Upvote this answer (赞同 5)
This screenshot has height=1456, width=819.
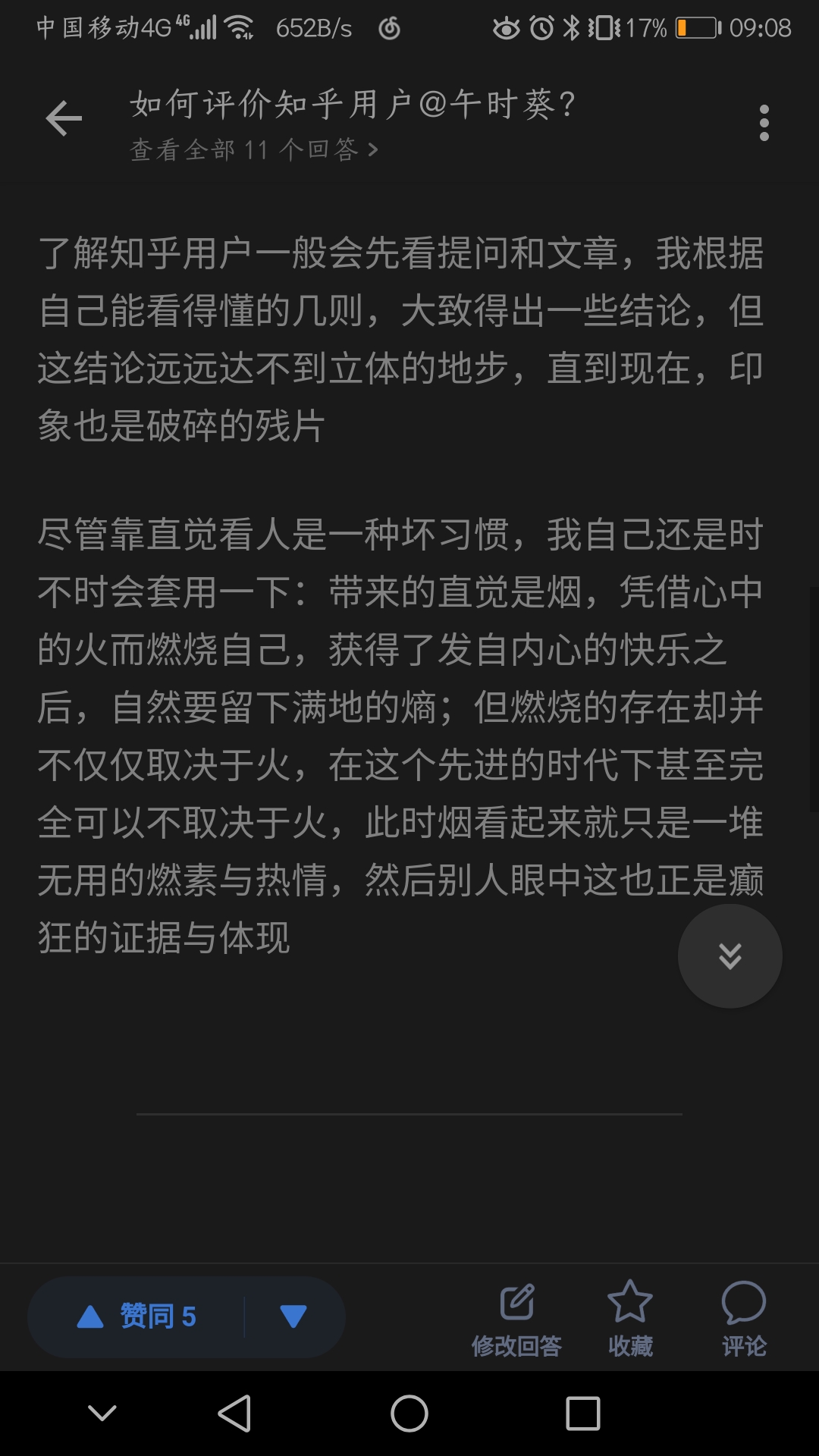(137, 1316)
